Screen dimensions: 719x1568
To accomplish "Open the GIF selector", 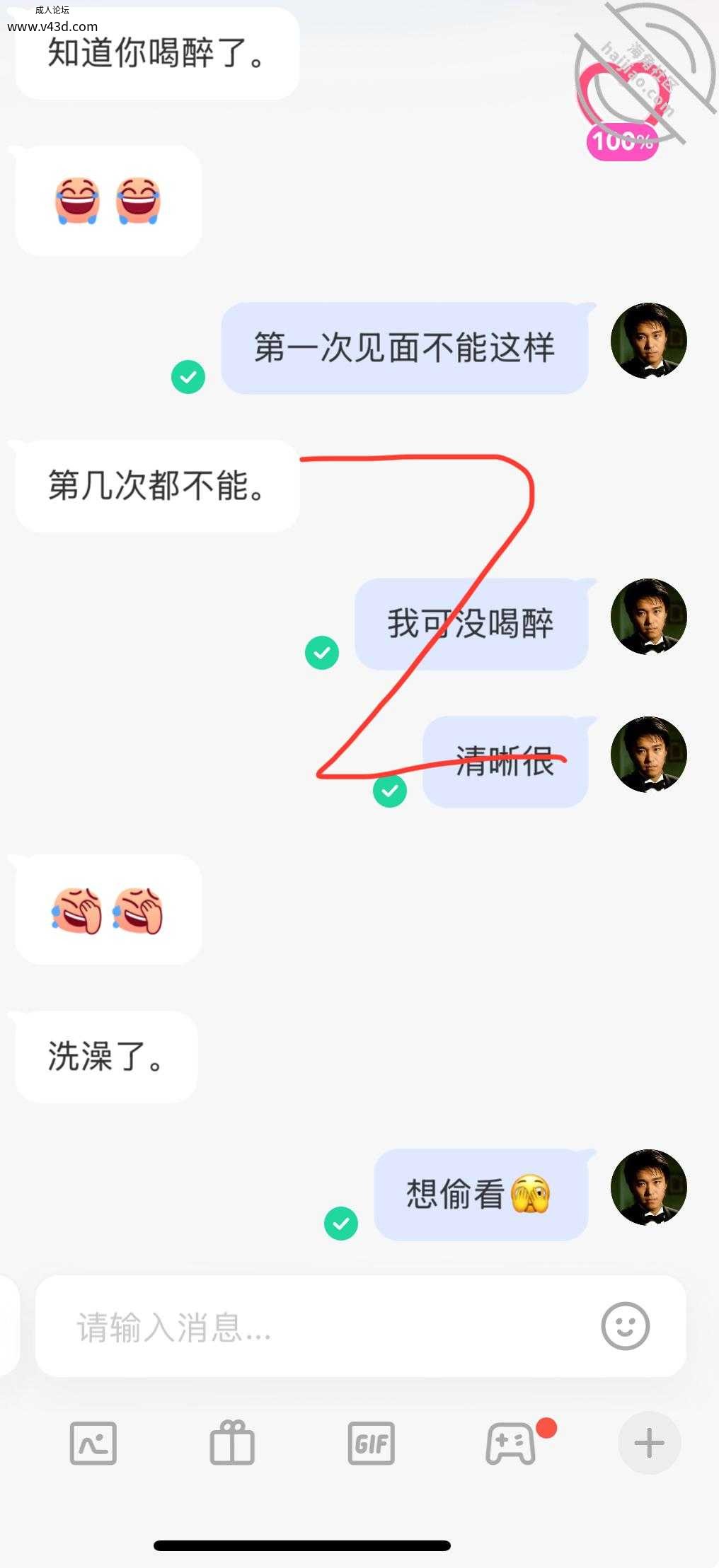I will click(371, 1444).
